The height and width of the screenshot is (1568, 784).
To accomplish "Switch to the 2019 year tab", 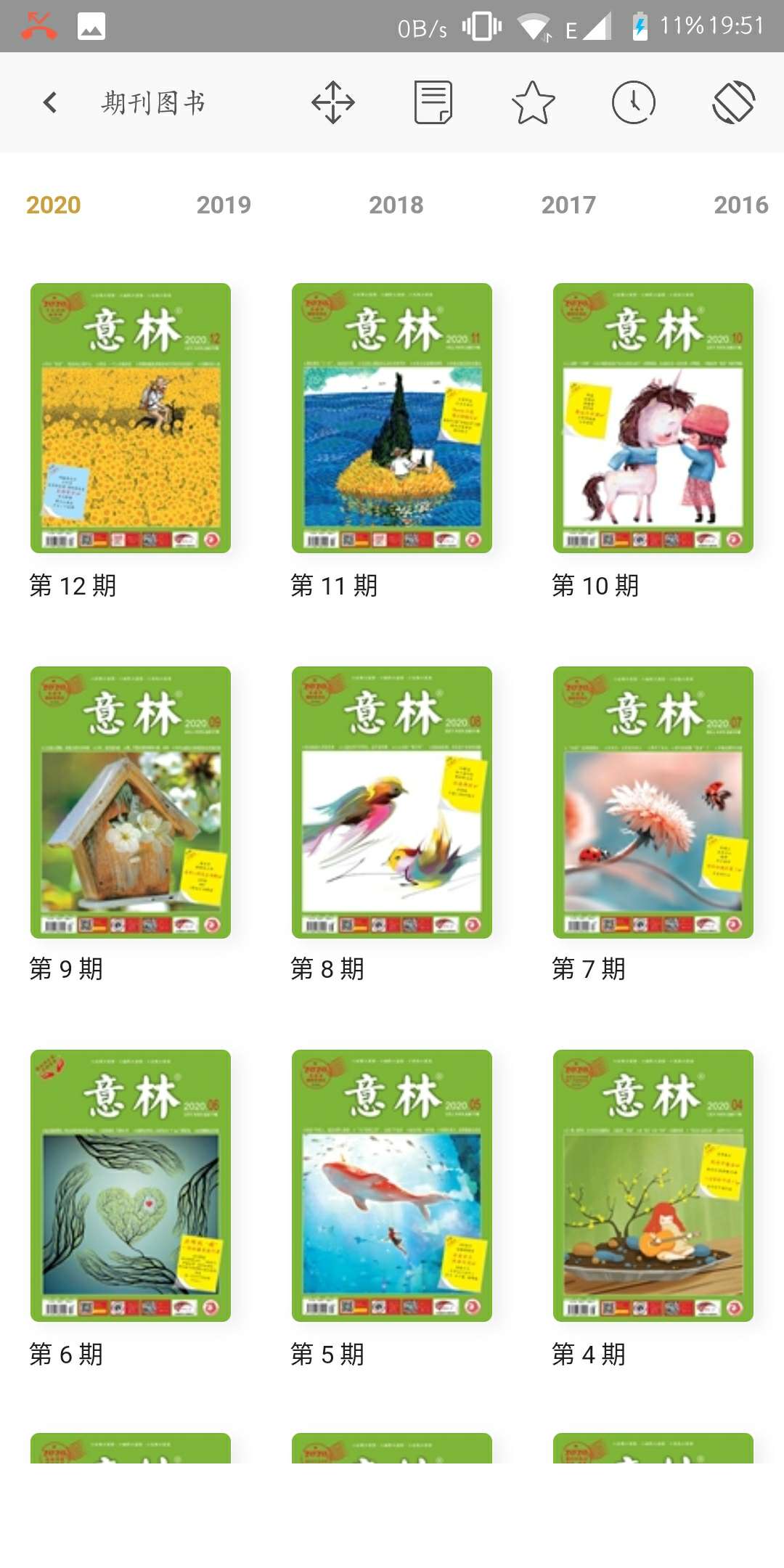I will (224, 205).
